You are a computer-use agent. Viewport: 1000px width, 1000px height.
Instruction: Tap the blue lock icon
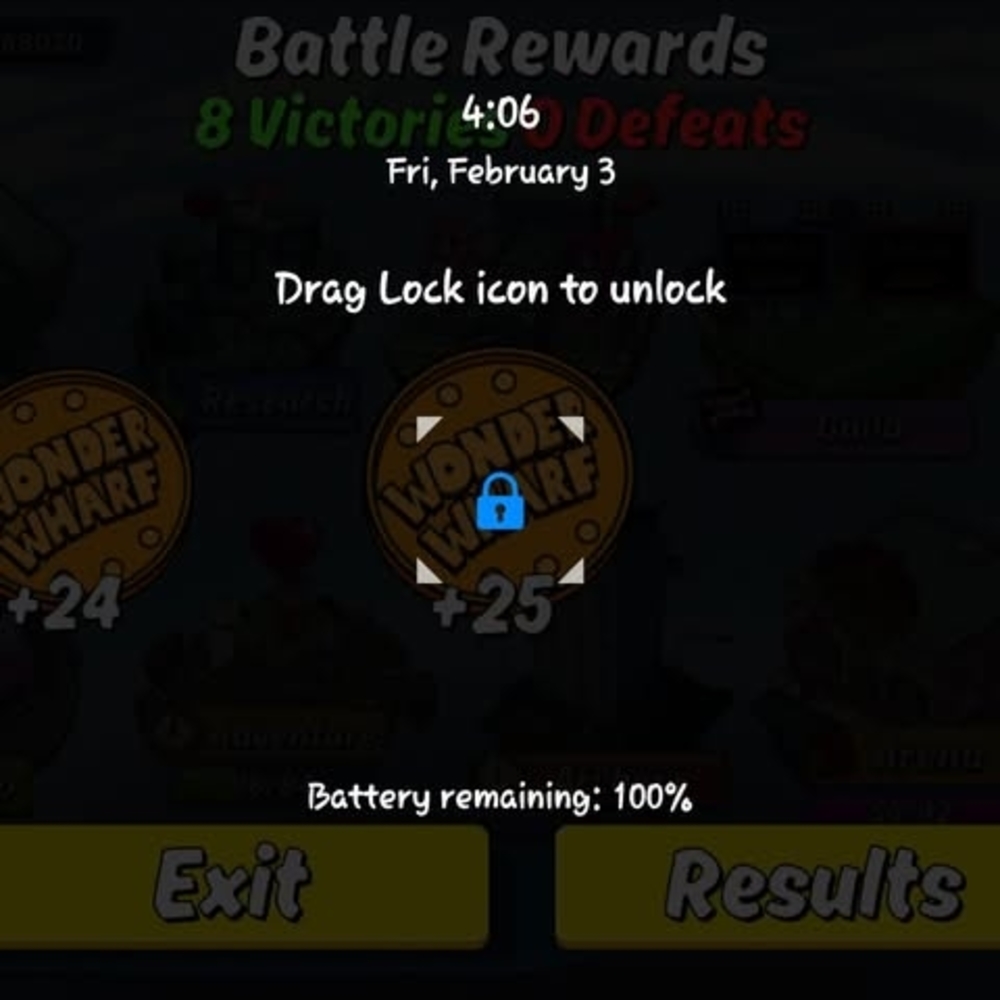click(x=500, y=503)
